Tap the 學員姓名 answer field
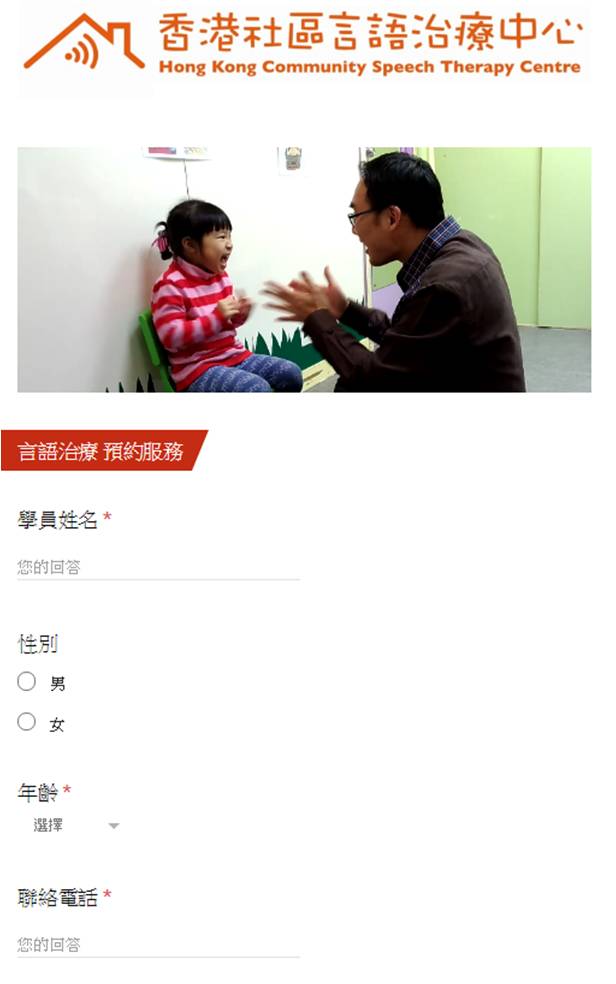The width and height of the screenshot is (616, 984). click(x=158, y=567)
